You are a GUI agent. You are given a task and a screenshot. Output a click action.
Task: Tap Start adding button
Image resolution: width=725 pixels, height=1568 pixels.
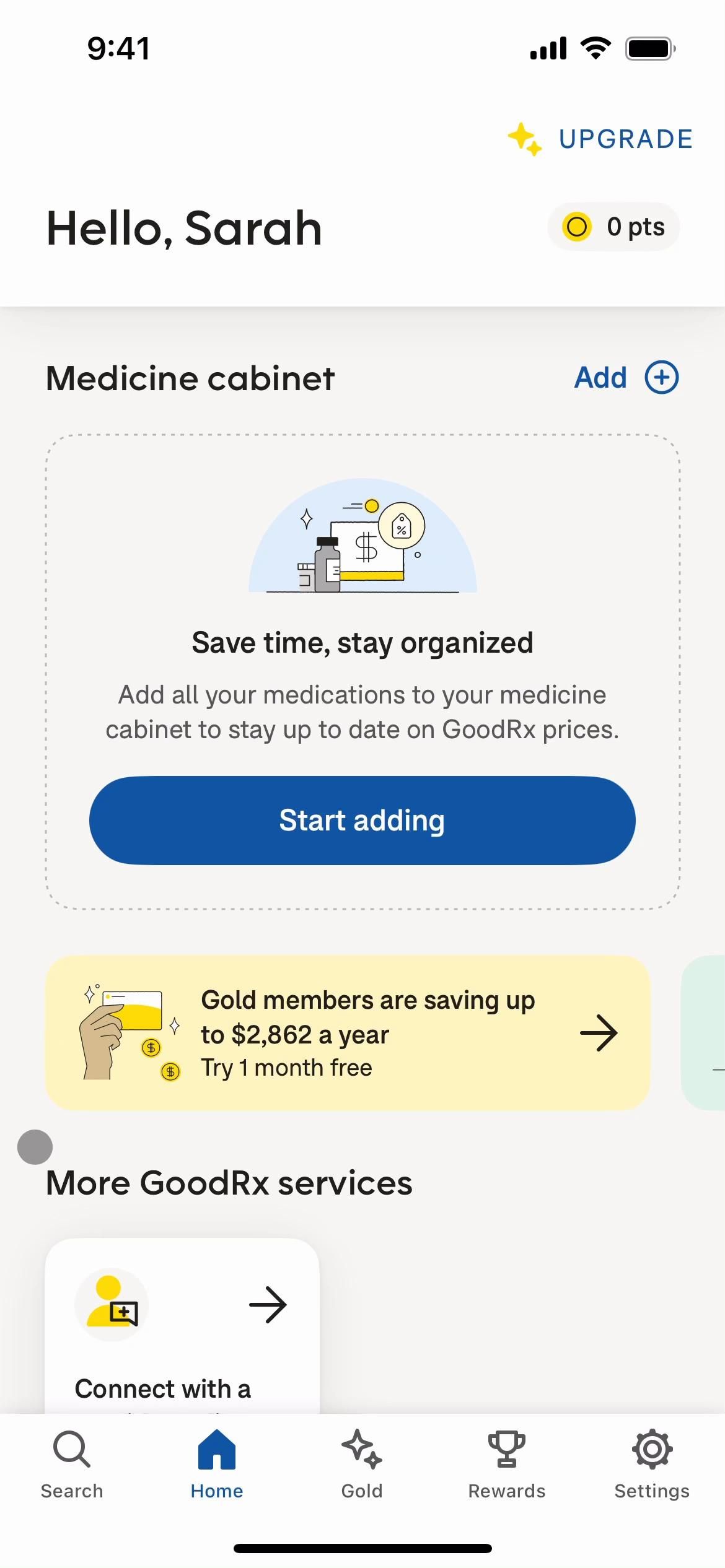coord(362,820)
